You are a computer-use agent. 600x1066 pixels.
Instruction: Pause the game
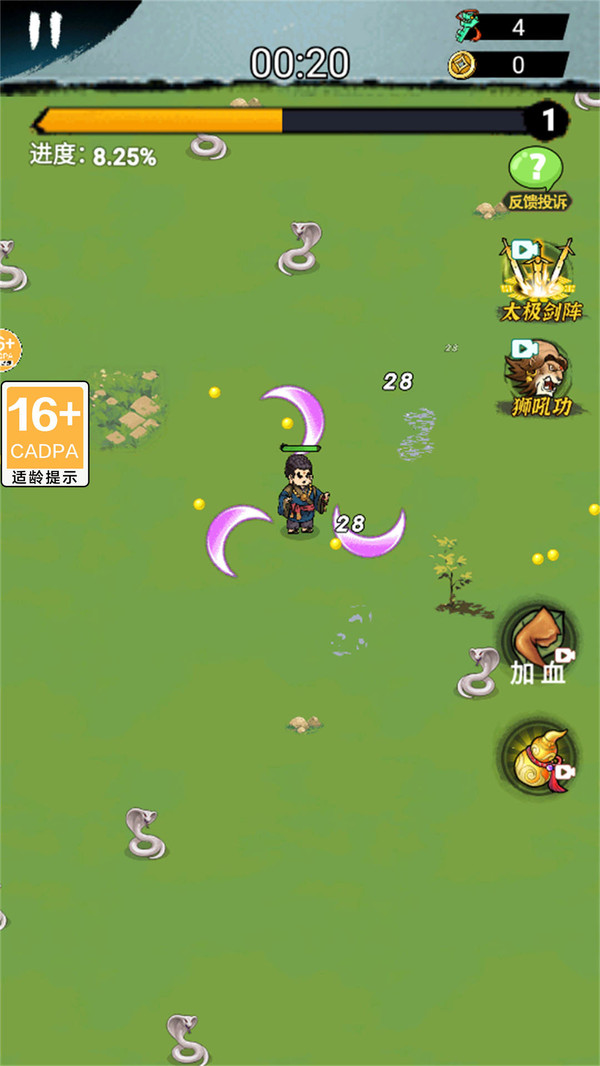tap(45, 30)
